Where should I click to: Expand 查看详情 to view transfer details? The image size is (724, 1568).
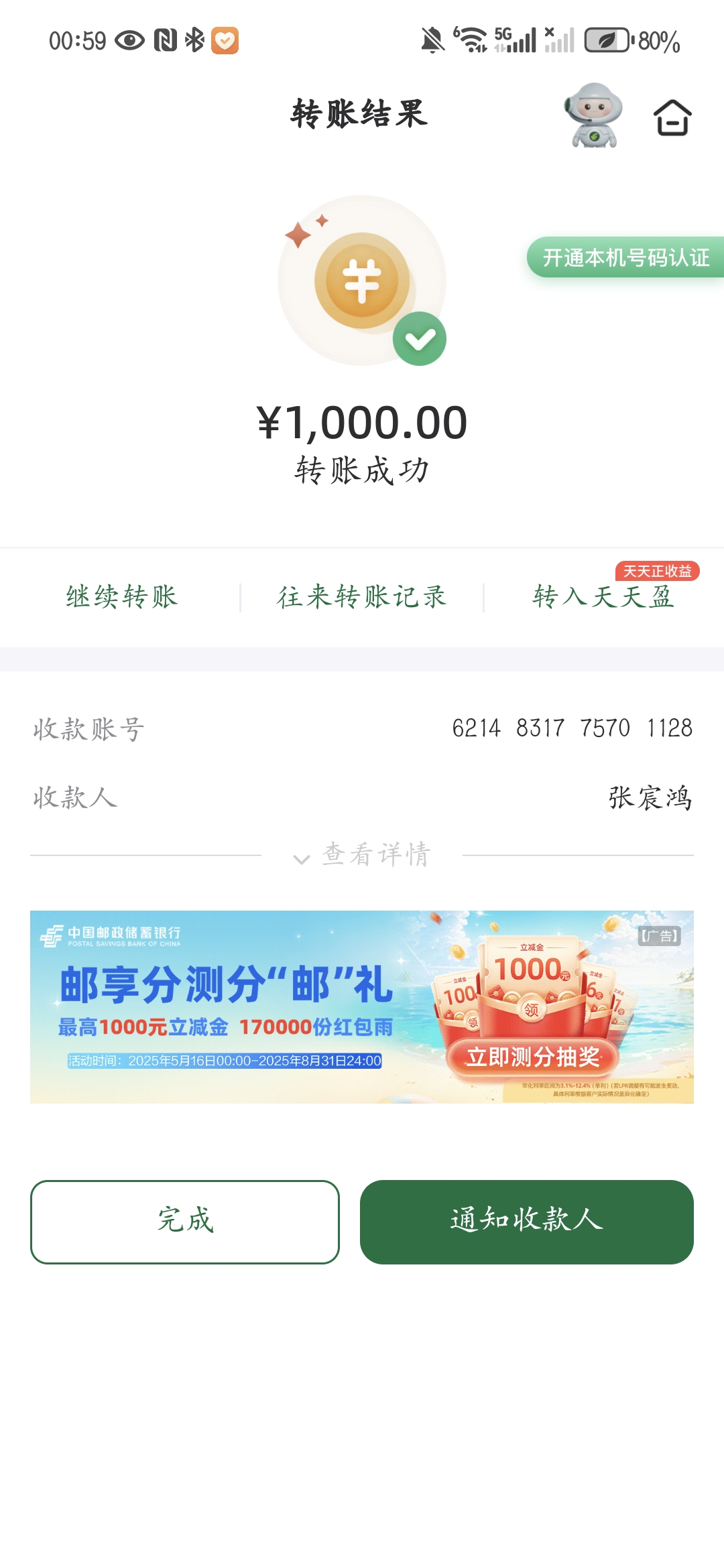(x=363, y=855)
